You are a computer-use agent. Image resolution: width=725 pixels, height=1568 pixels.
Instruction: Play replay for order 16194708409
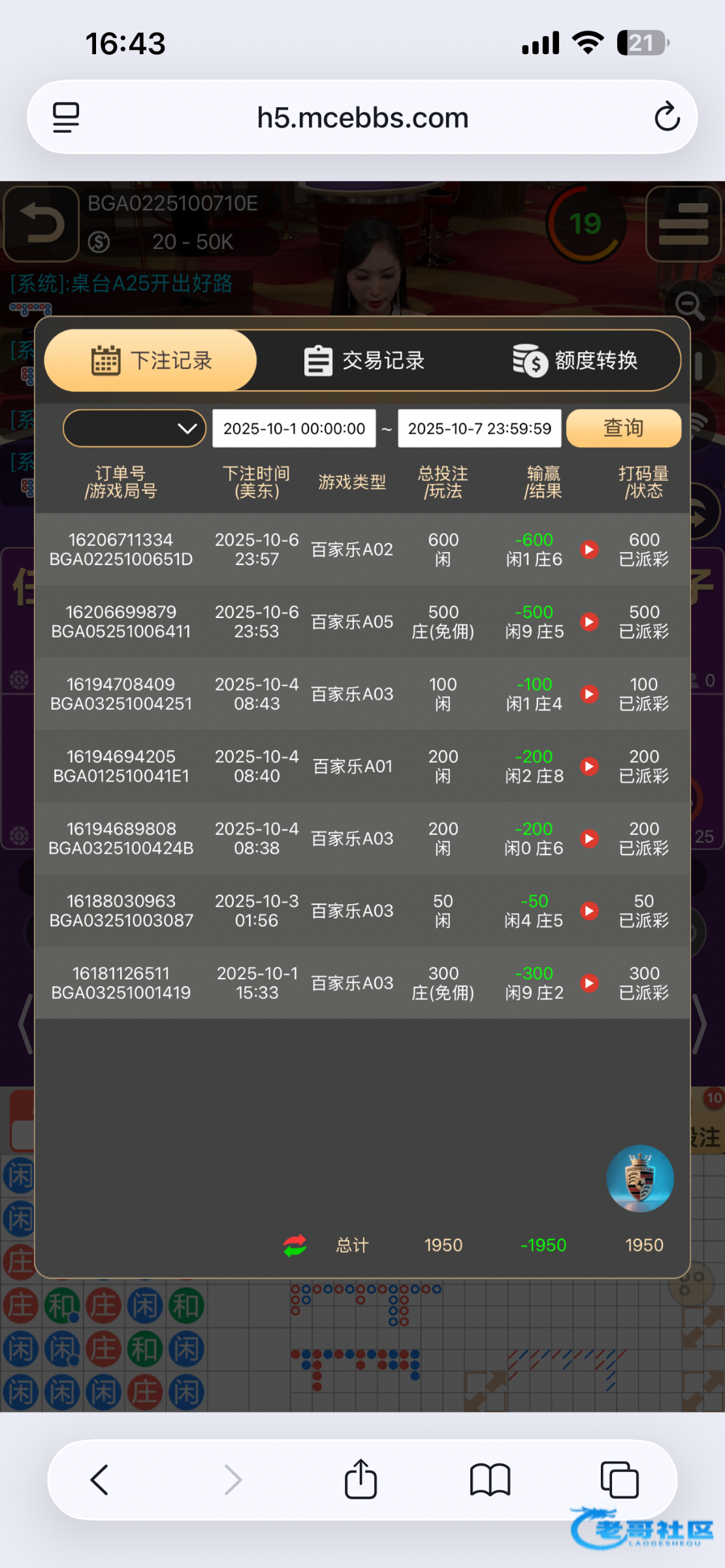(x=590, y=694)
